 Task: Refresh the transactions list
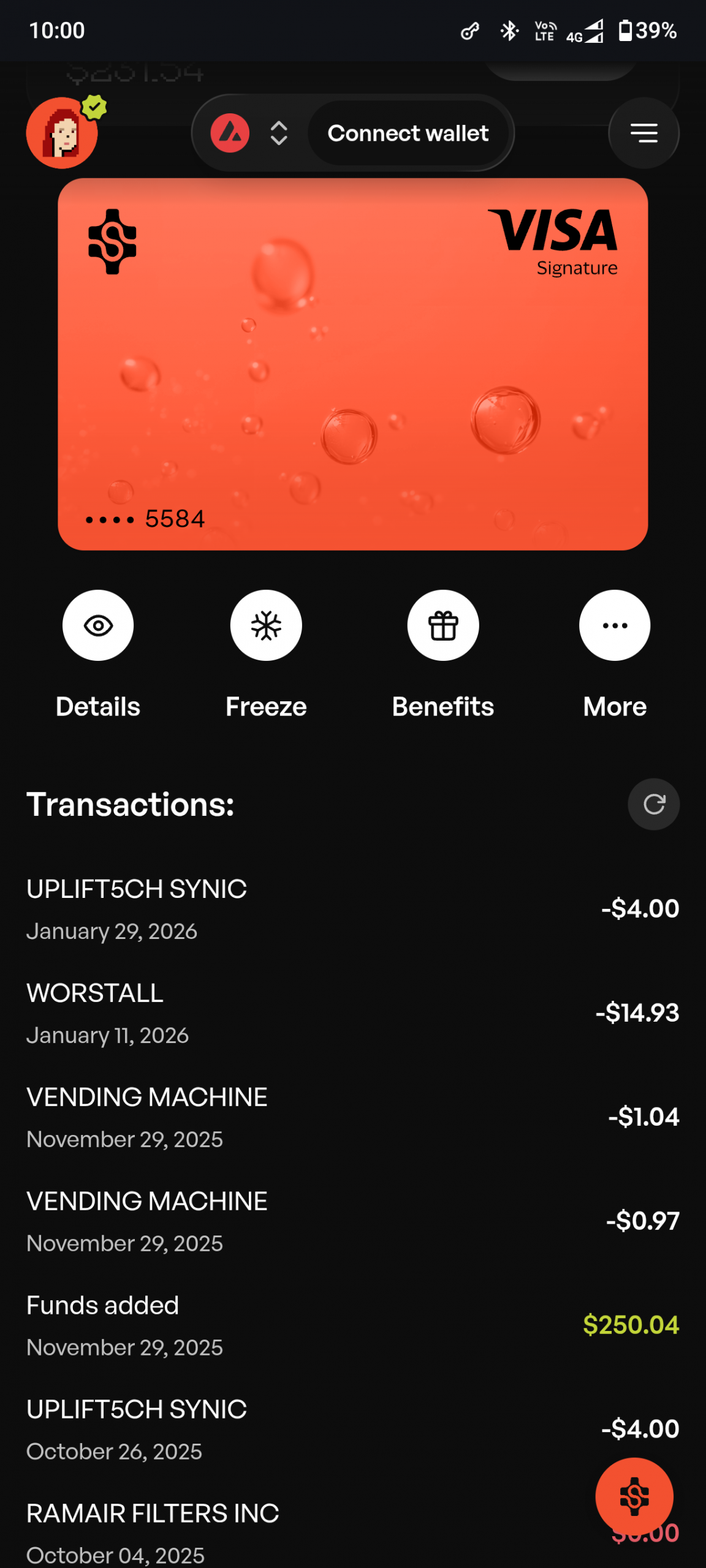click(x=654, y=804)
